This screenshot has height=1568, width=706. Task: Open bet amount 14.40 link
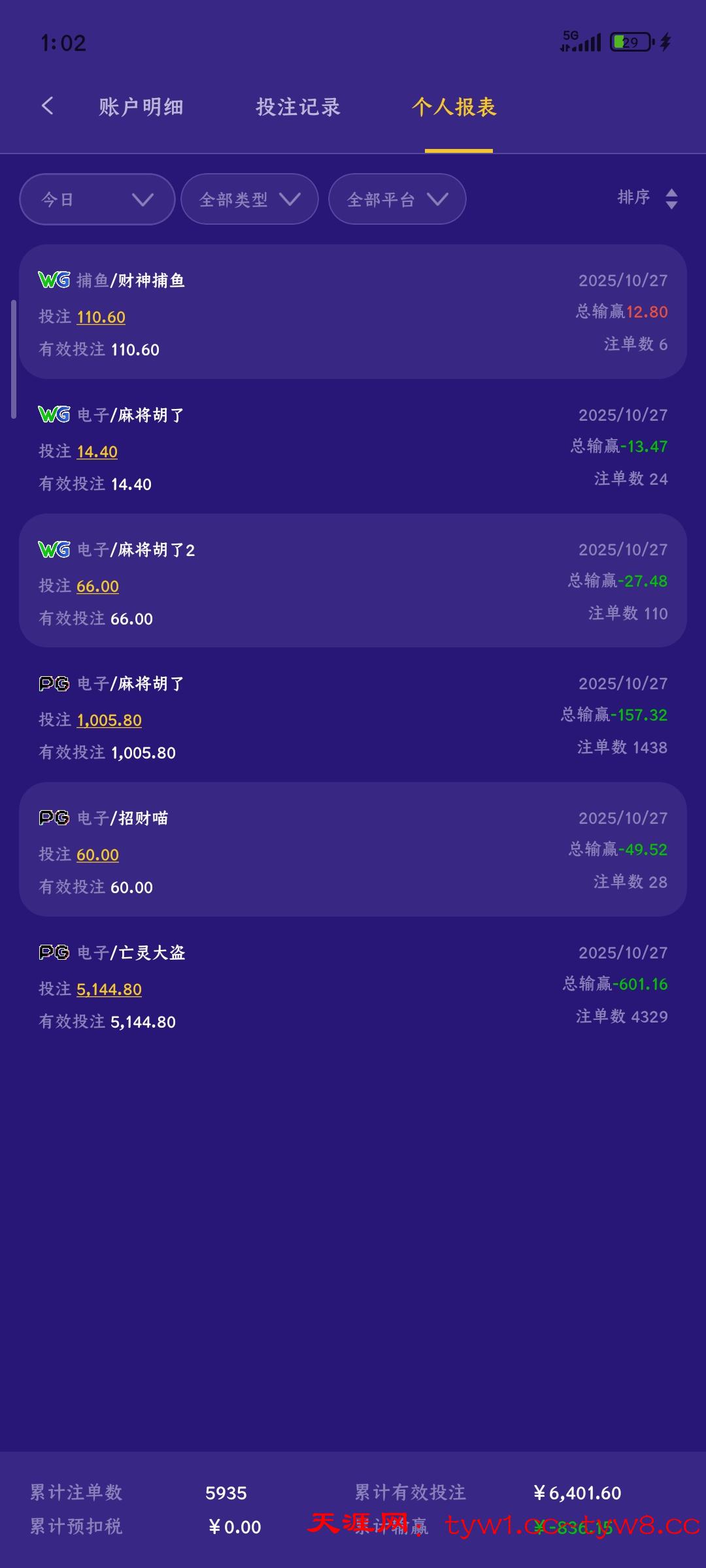click(x=97, y=452)
